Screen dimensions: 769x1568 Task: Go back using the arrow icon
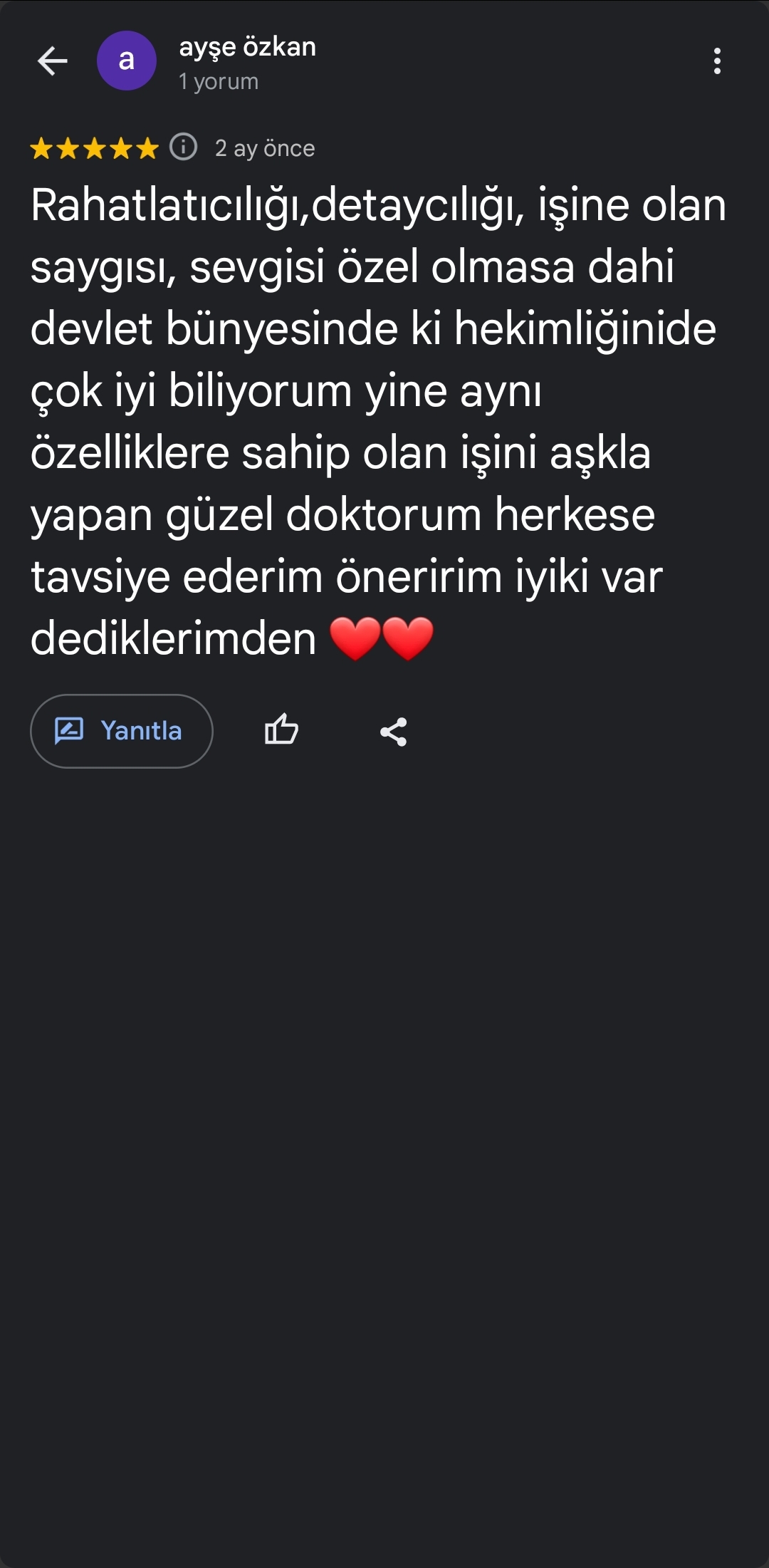point(52,61)
